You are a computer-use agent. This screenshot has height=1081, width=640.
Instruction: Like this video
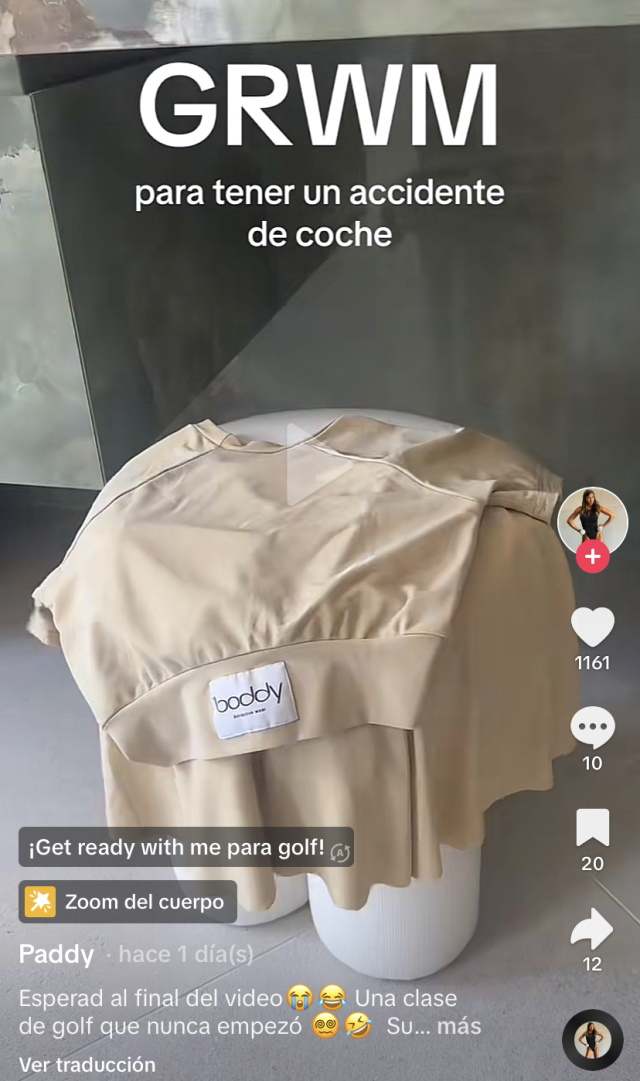point(592,627)
